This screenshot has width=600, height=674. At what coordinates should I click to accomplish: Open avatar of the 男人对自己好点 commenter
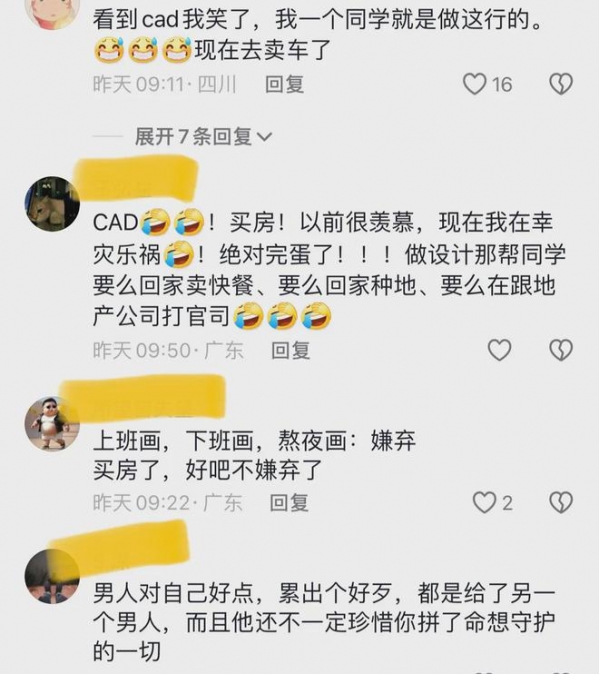point(52,575)
